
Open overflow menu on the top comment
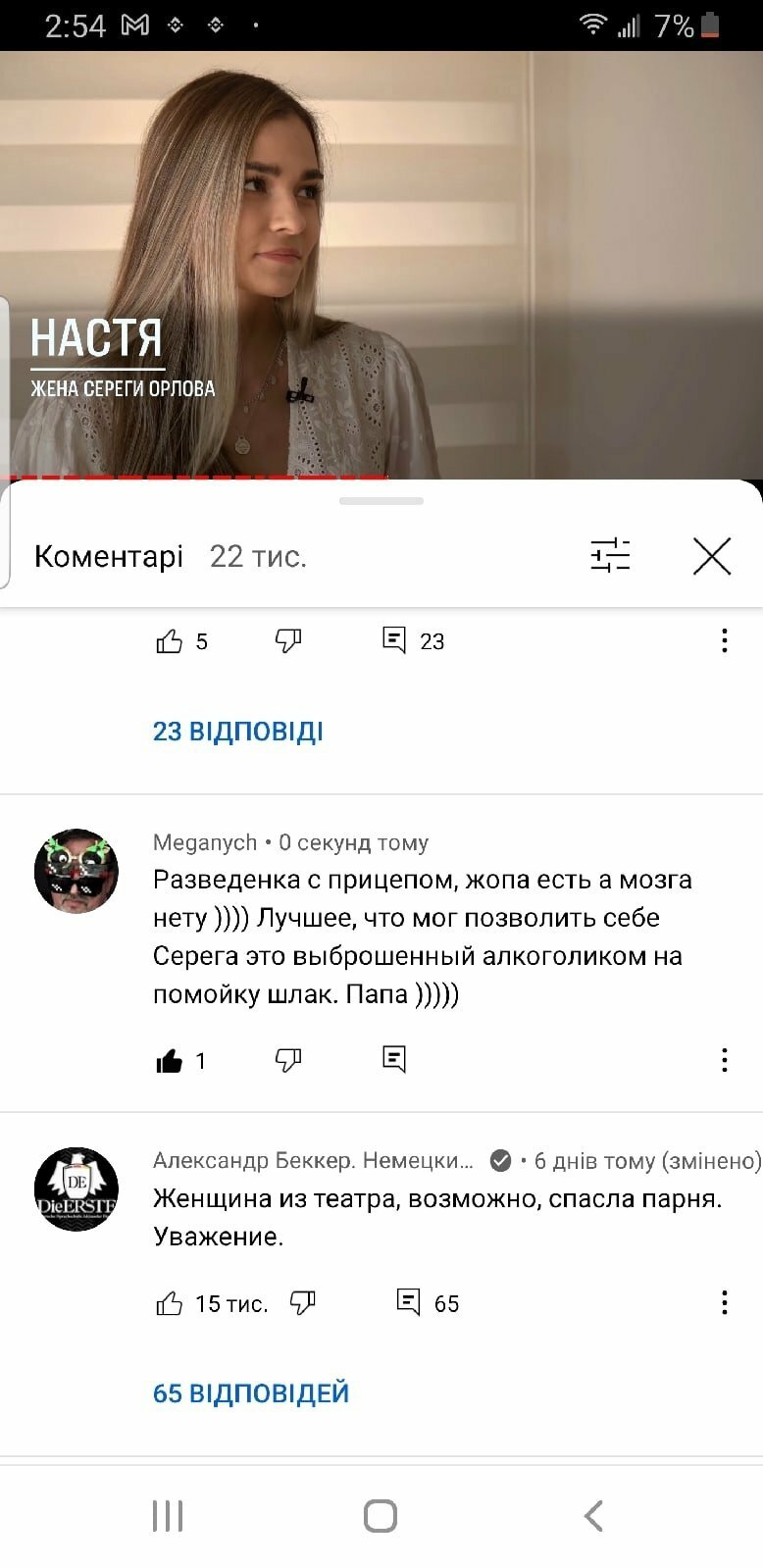click(x=724, y=640)
